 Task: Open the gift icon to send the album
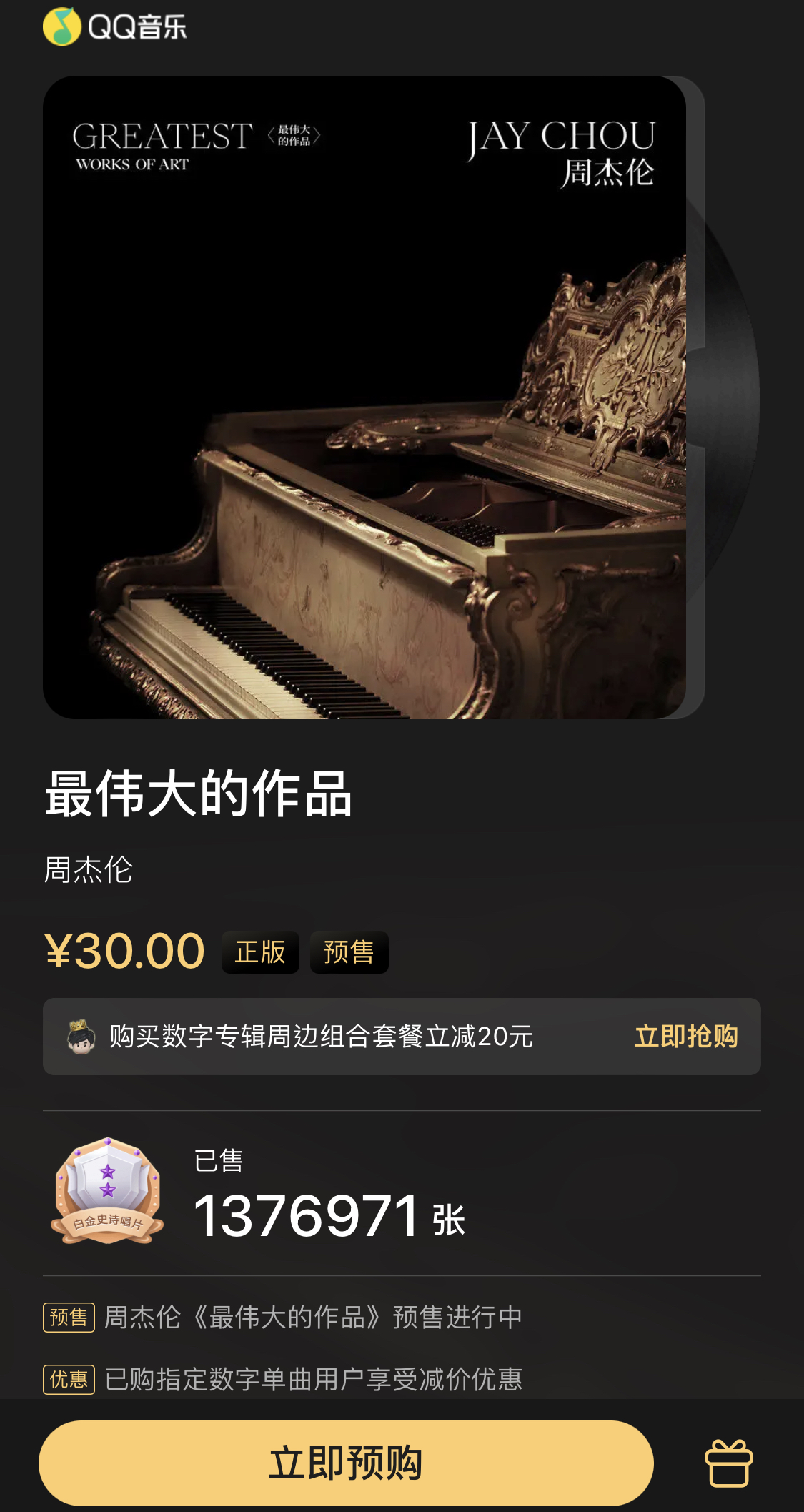point(728,1463)
